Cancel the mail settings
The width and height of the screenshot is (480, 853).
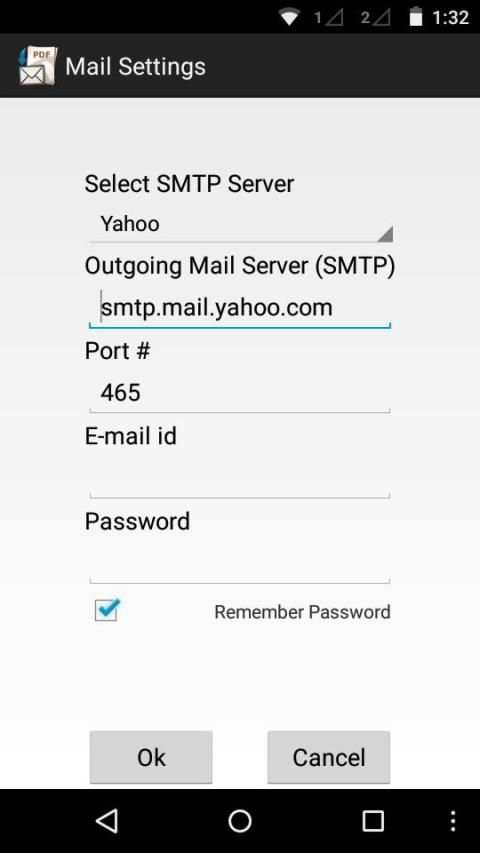tap(329, 757)
